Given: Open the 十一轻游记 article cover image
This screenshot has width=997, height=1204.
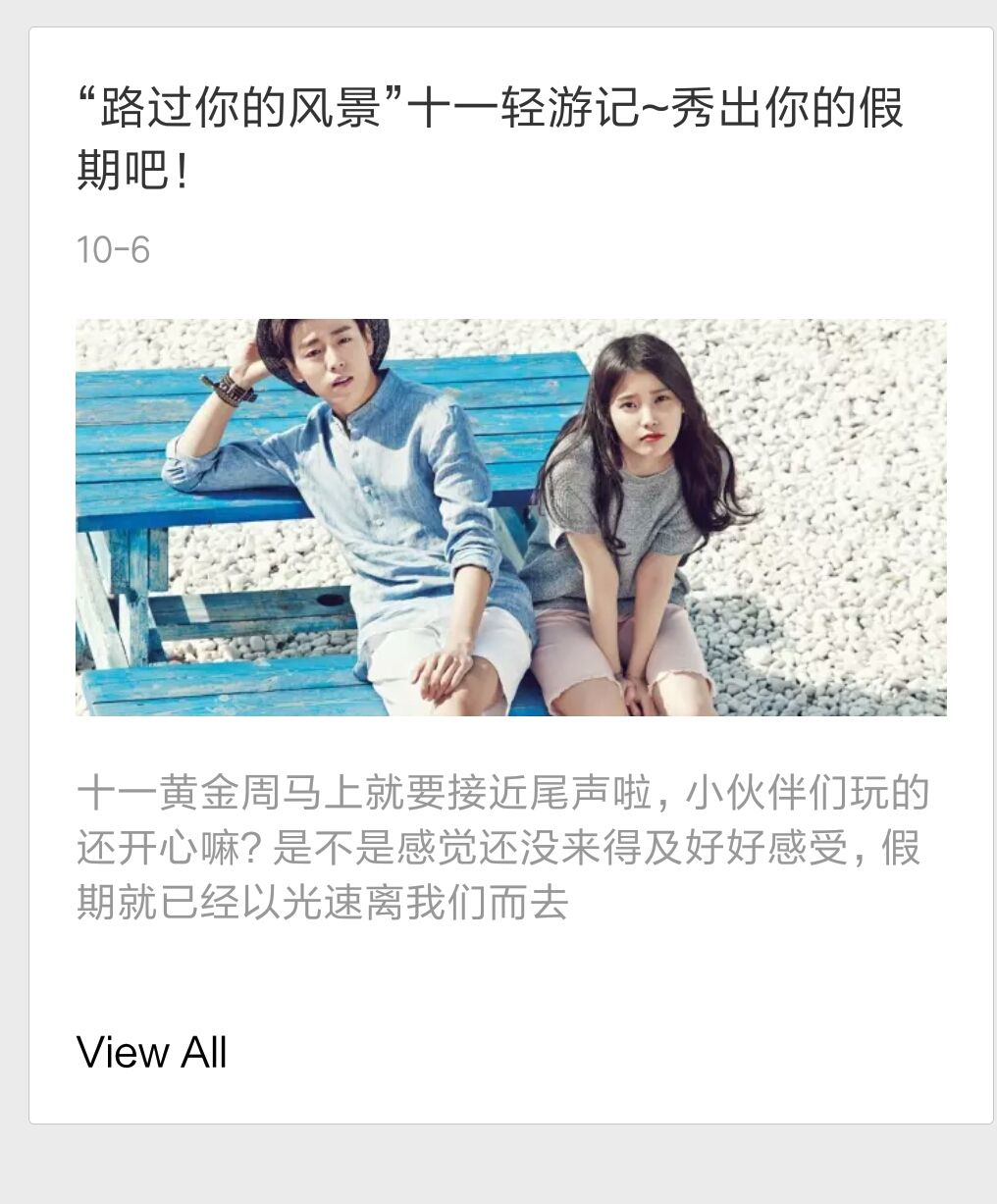Looking at the screenshot, I should pyautogui.click(x=510, y=517).
